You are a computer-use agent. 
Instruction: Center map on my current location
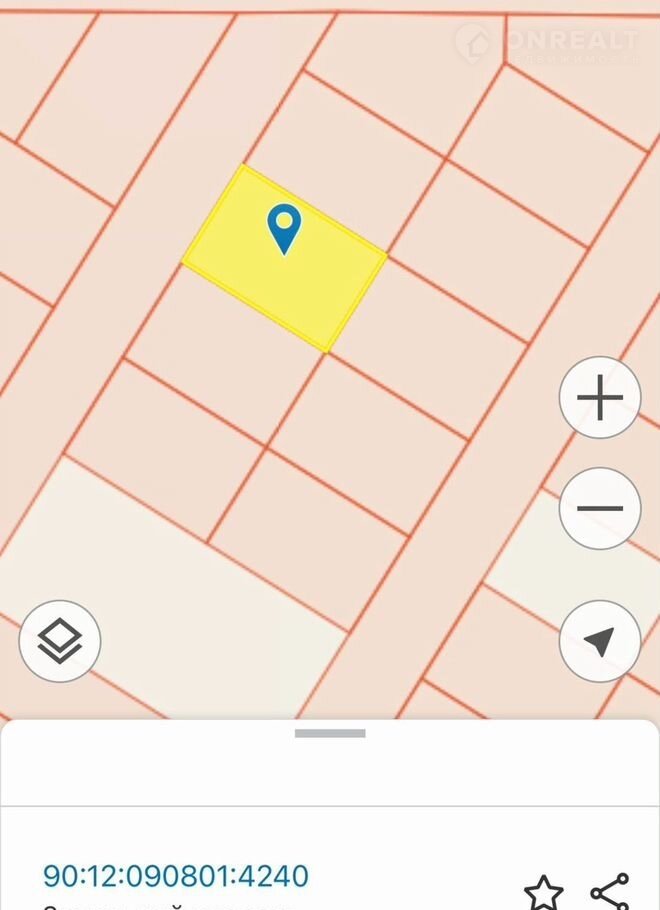pyautogui.click(x=599, y=641)
